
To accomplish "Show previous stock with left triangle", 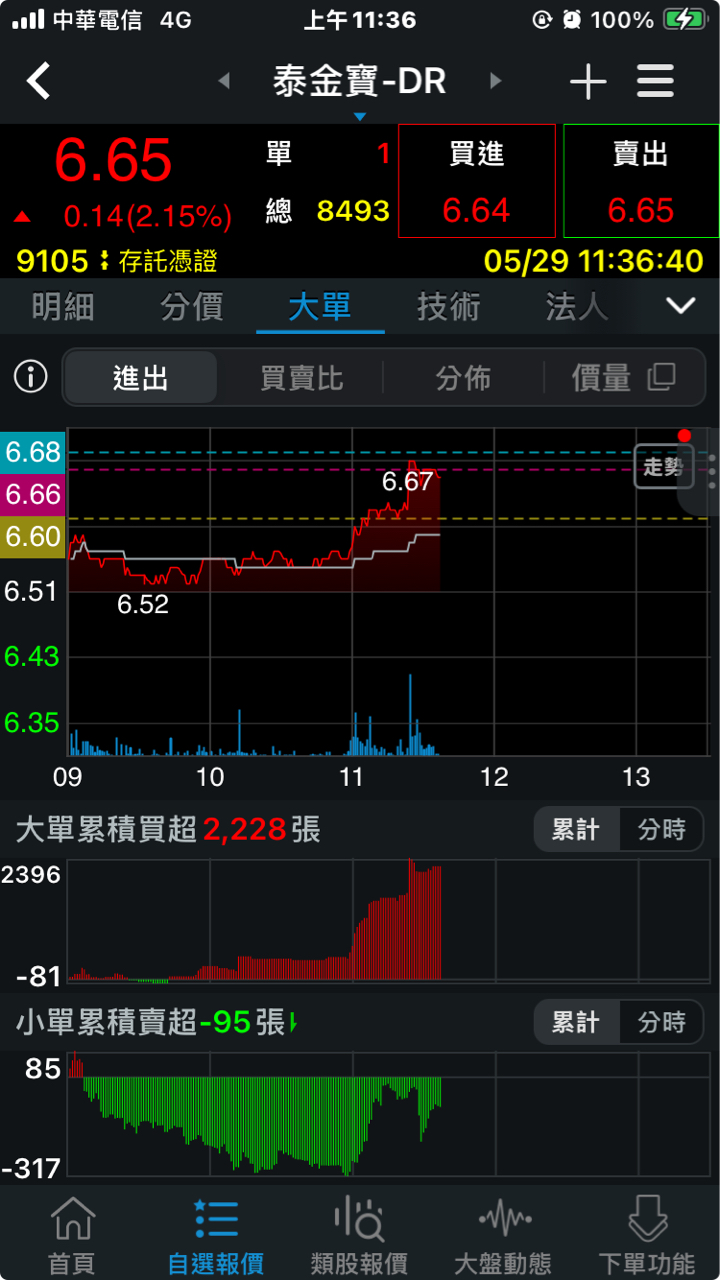I will click(224, 81).
